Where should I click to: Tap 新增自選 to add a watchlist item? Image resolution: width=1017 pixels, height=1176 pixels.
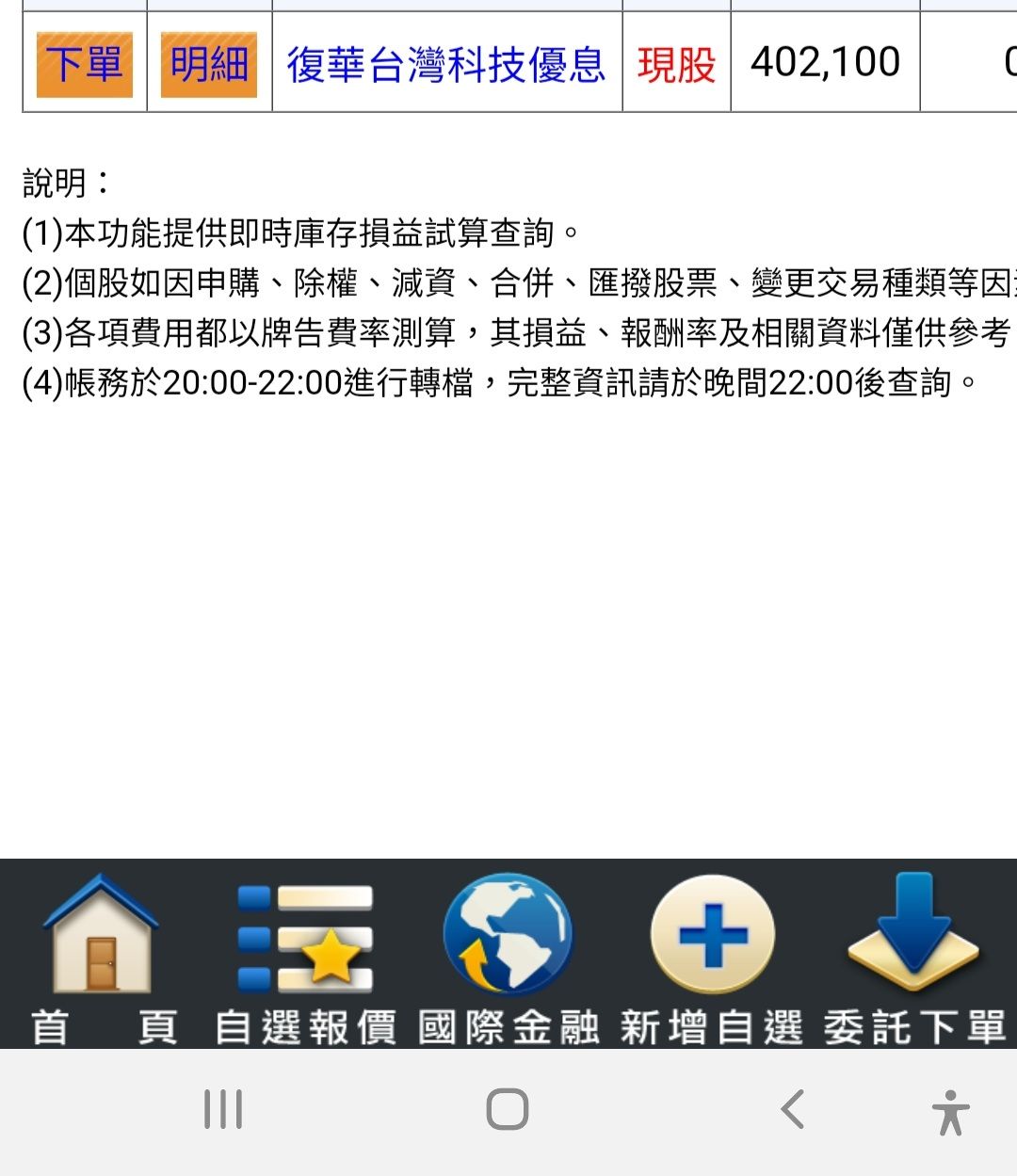coord(712,956)
